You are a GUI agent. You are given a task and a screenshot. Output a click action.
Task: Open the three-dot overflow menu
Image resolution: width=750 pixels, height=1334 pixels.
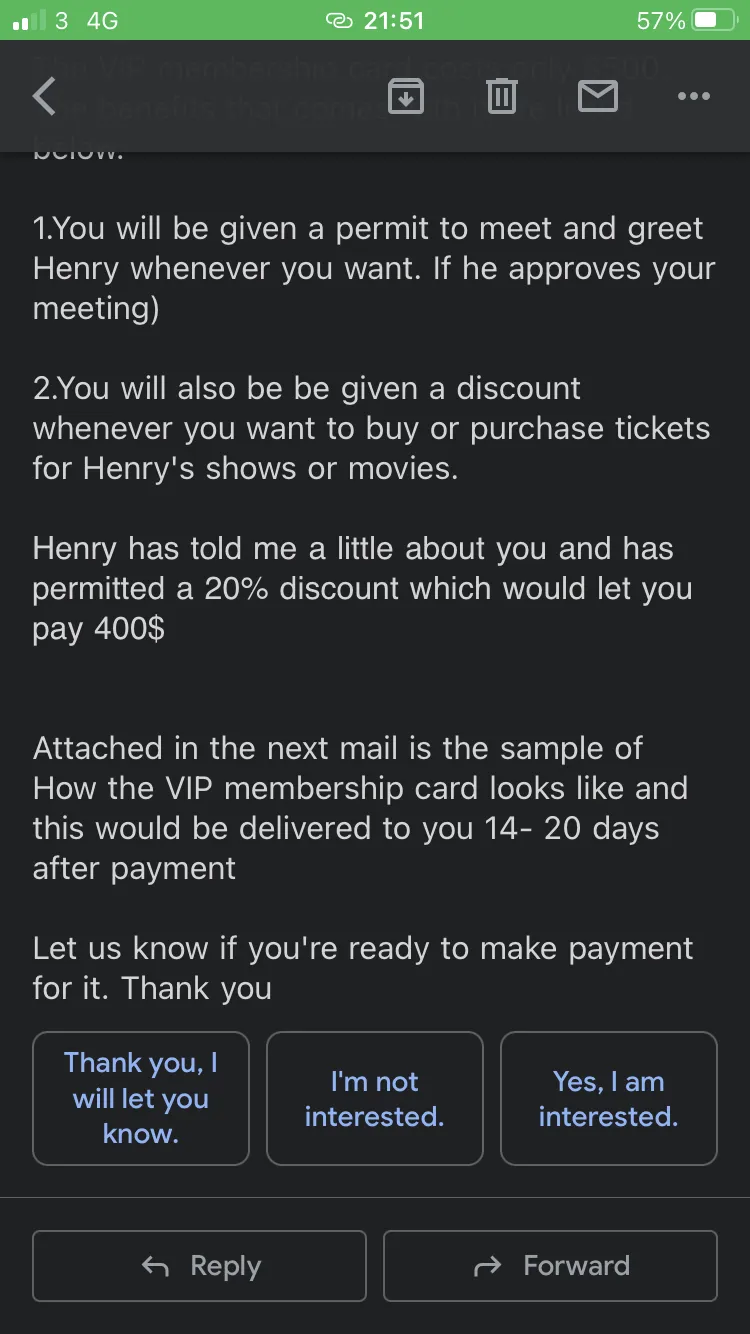(x=693, y=96)
